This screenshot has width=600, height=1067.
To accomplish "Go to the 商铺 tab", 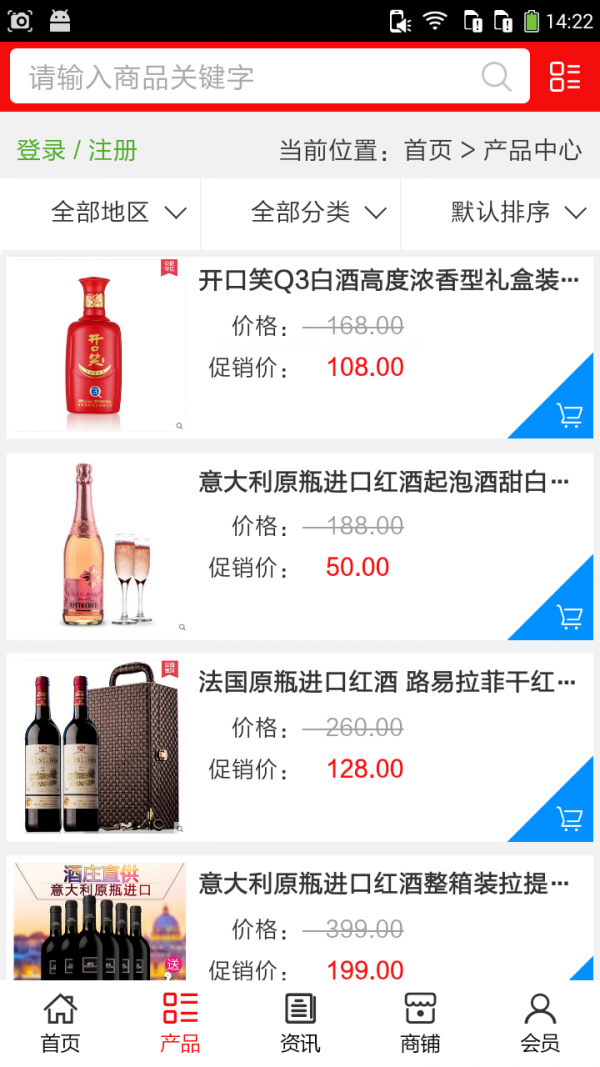I will pos(420,1022).
